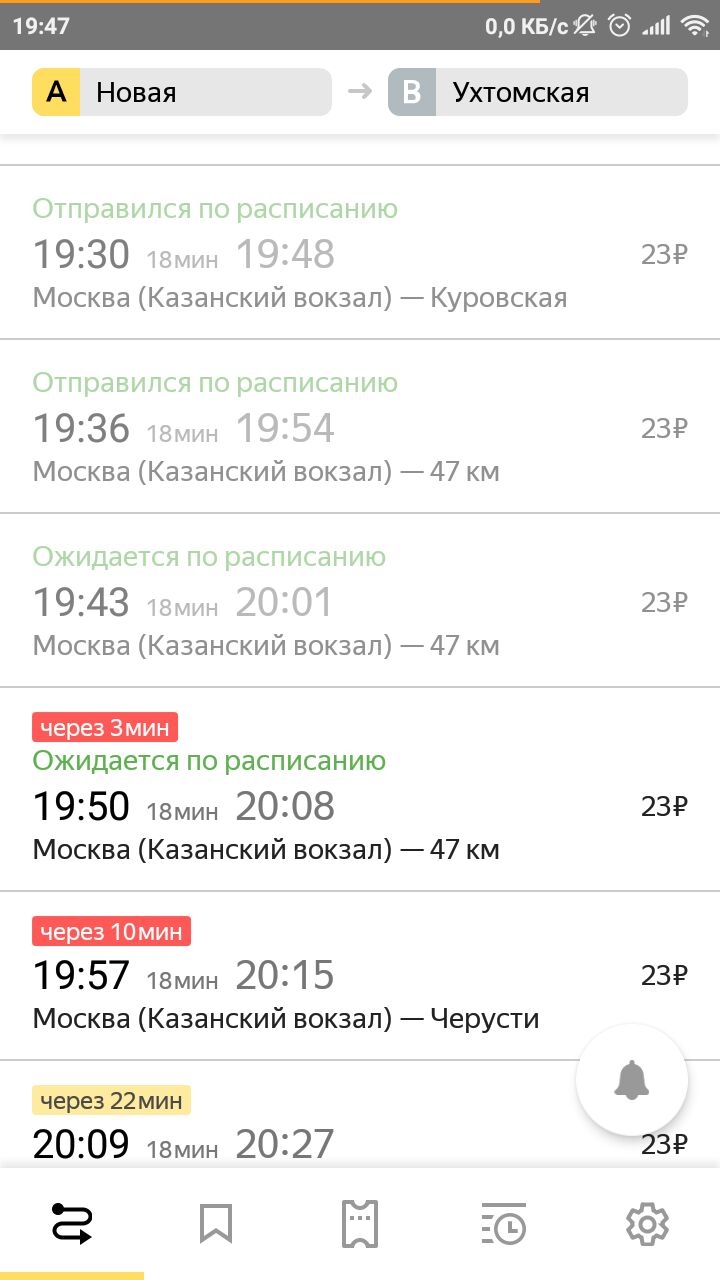Open the schedule history tab
This screenshot has height=1280, width=720.
point(504,1224)
